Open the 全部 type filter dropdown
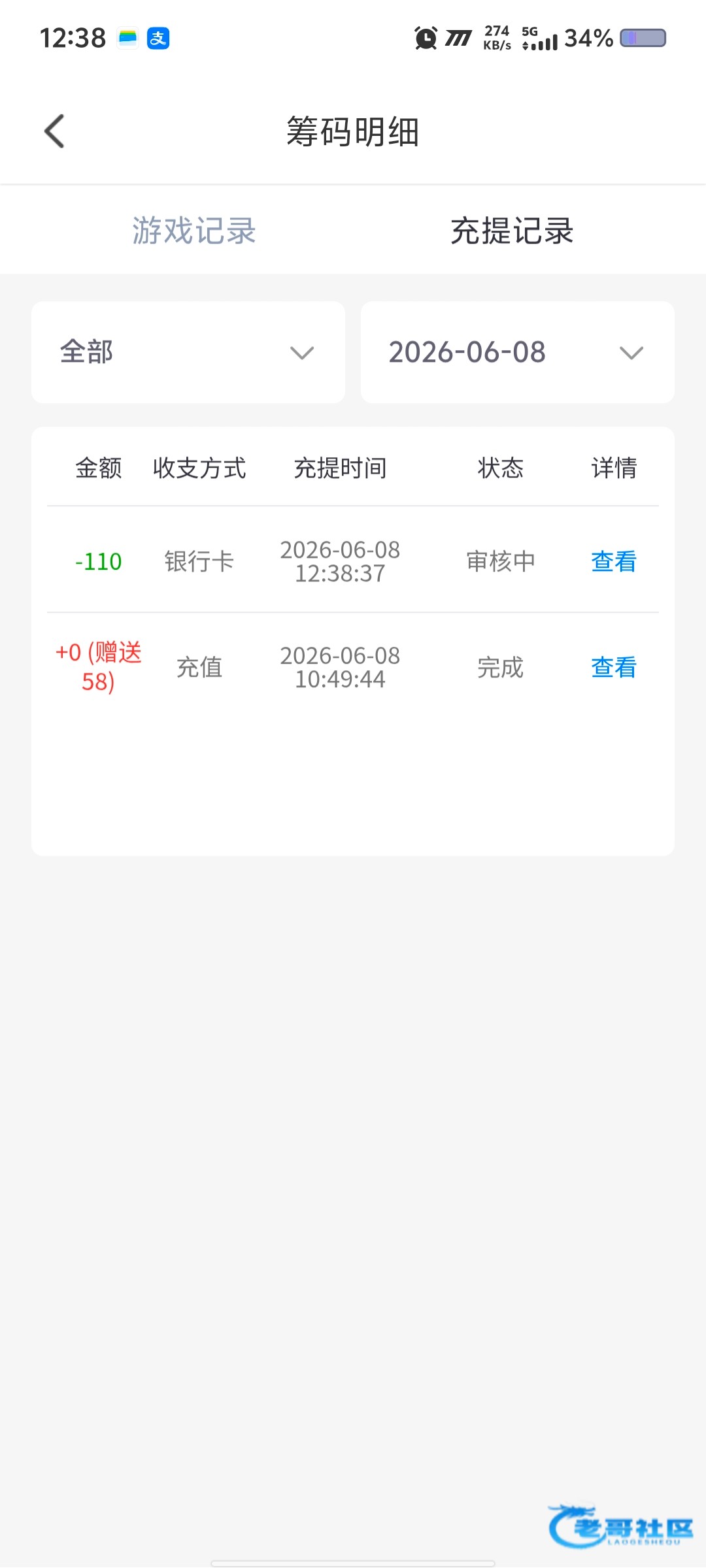 tap(188, 352)
